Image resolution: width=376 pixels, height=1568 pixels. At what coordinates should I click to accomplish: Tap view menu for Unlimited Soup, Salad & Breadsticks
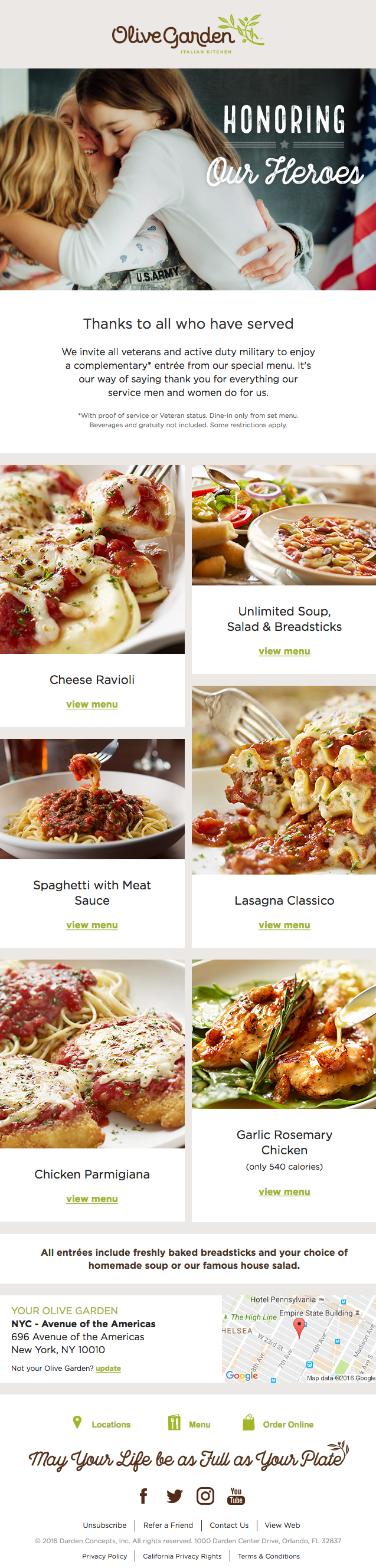[284, 652]
